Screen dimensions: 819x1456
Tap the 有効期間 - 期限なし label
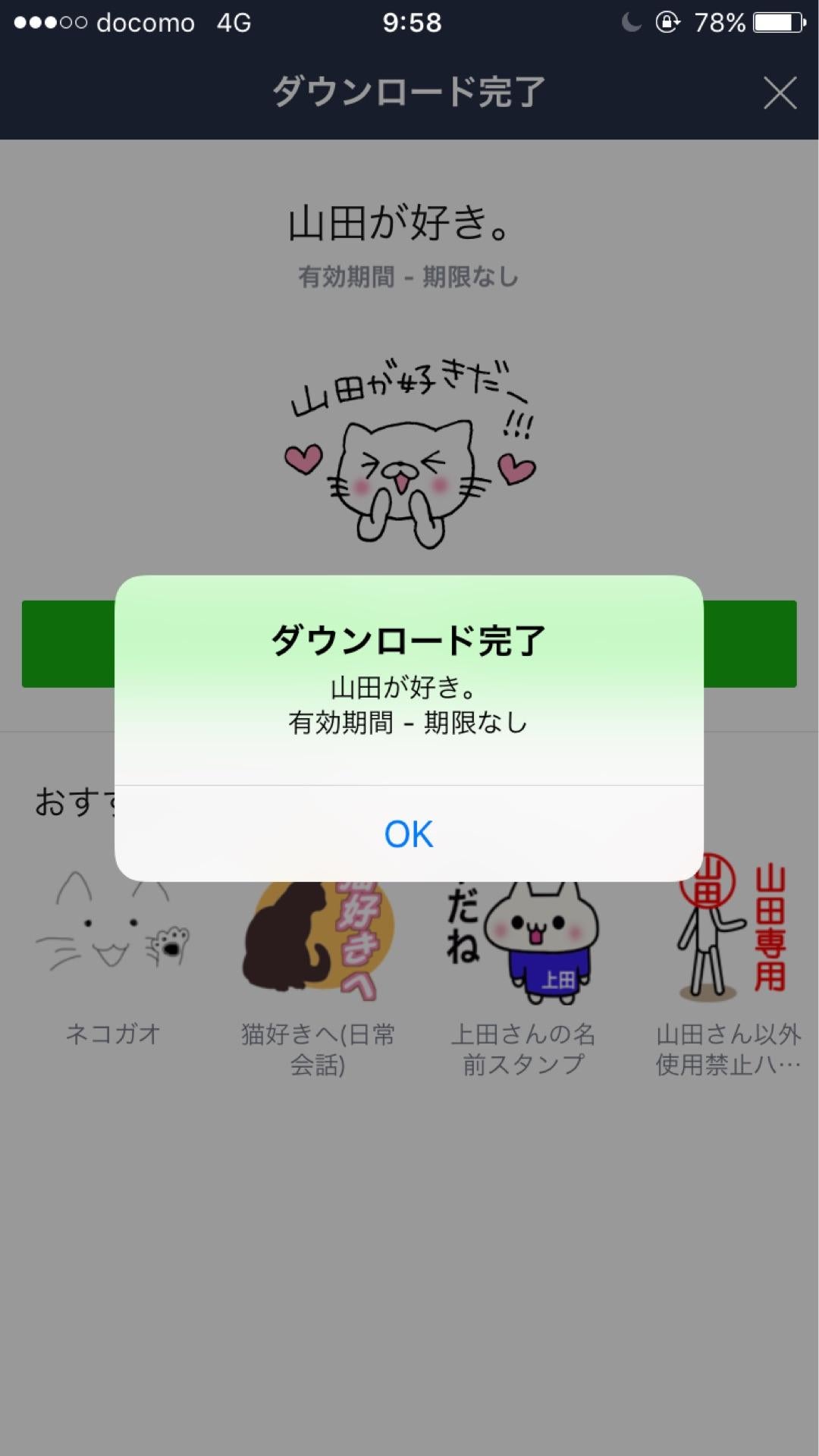(x=409, y=278)
